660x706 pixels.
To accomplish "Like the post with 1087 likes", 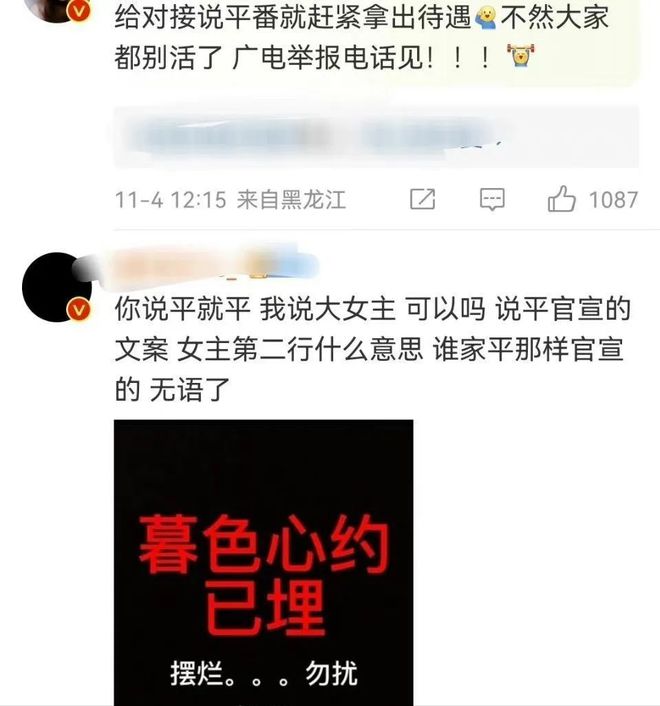I will [562, 199].
